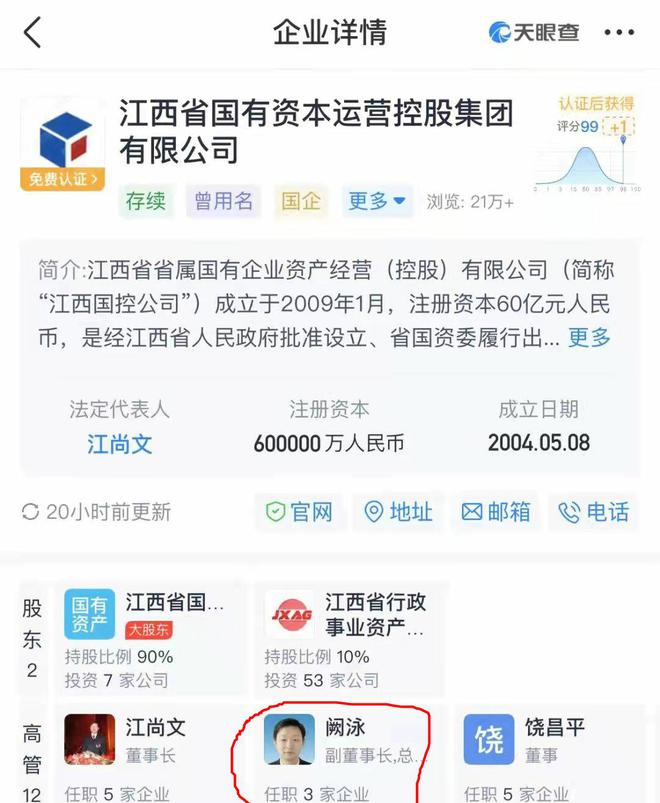Open the 邮箱 email button
This screenshot has height=803, width=660.
(x=496, y=512)
